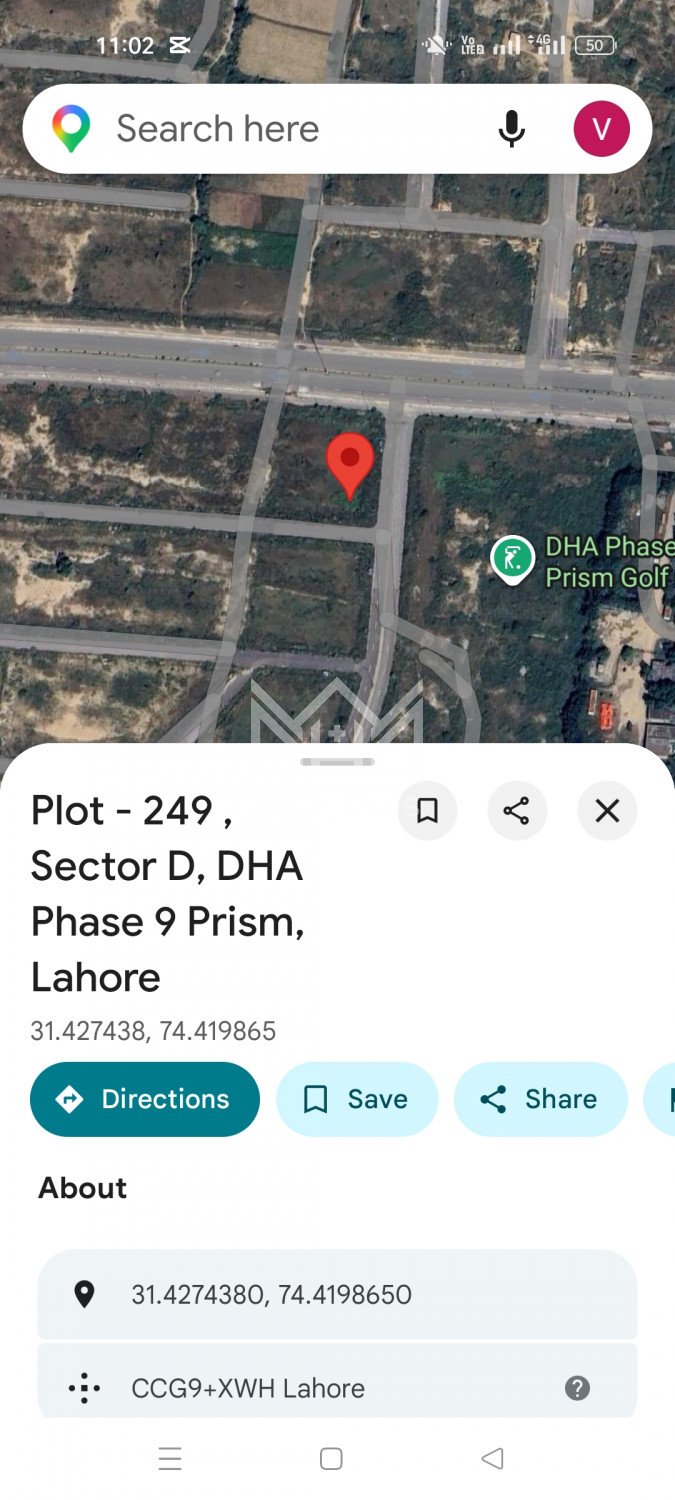Tap the Share chip

coord(540,1099)
